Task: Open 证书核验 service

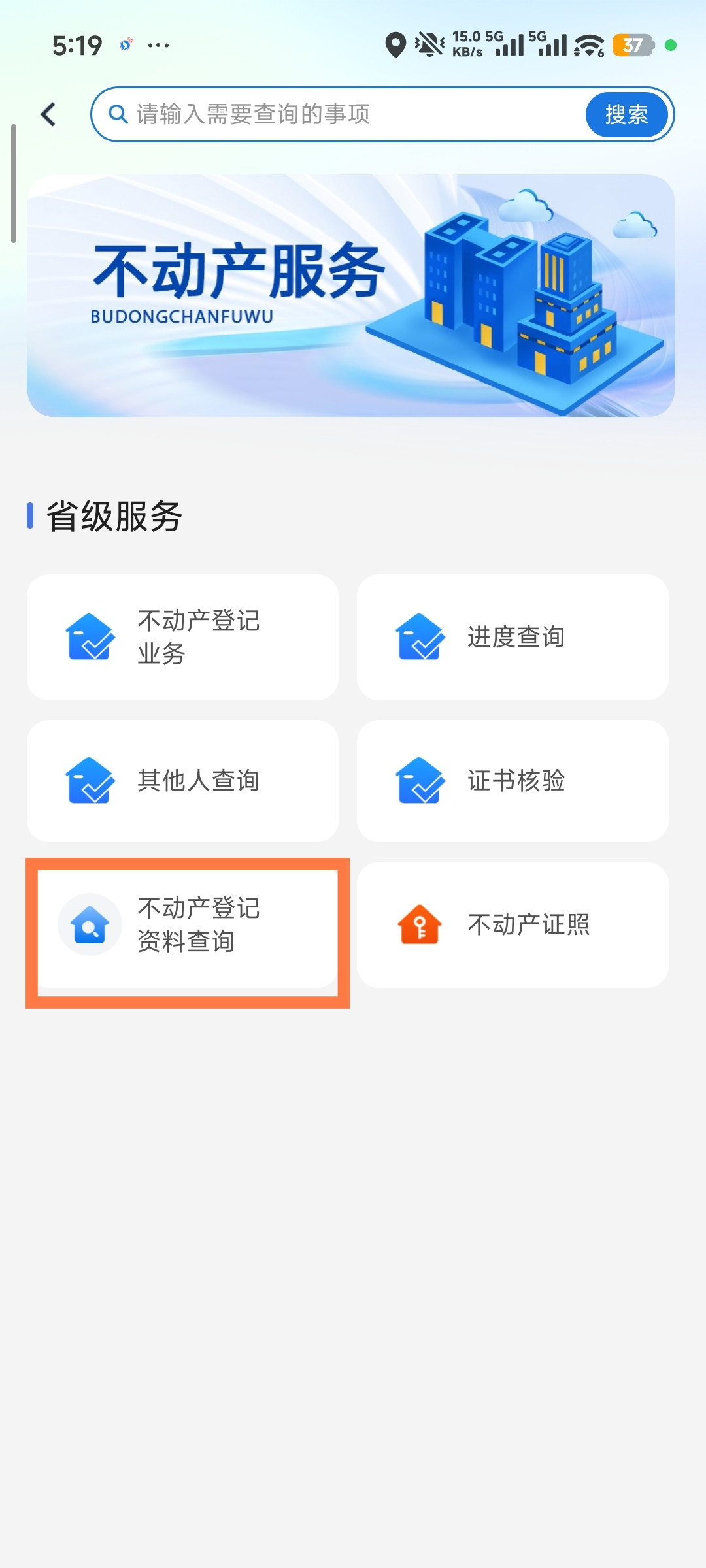Action: (x=513, y=781)
